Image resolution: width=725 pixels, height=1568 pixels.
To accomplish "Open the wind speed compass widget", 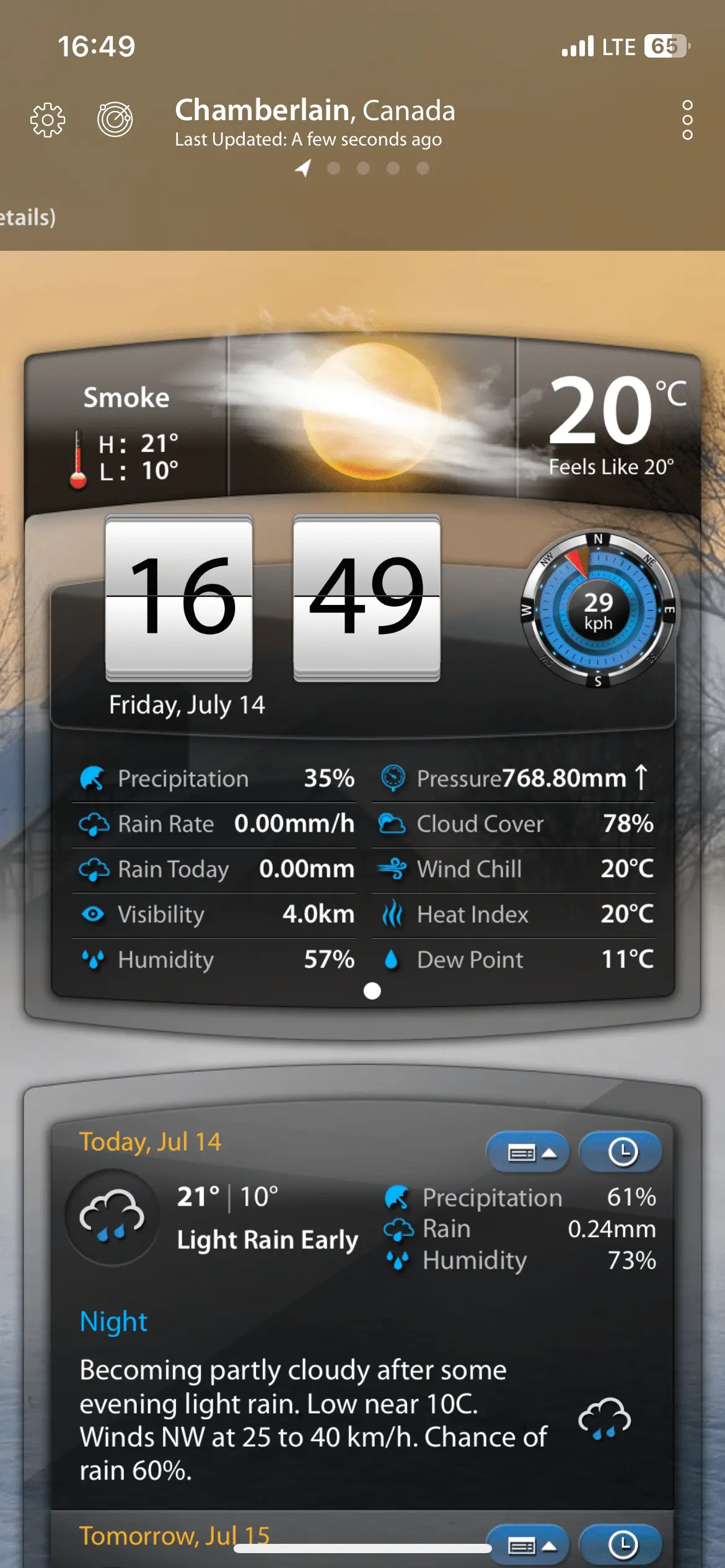I will (598, 610).
